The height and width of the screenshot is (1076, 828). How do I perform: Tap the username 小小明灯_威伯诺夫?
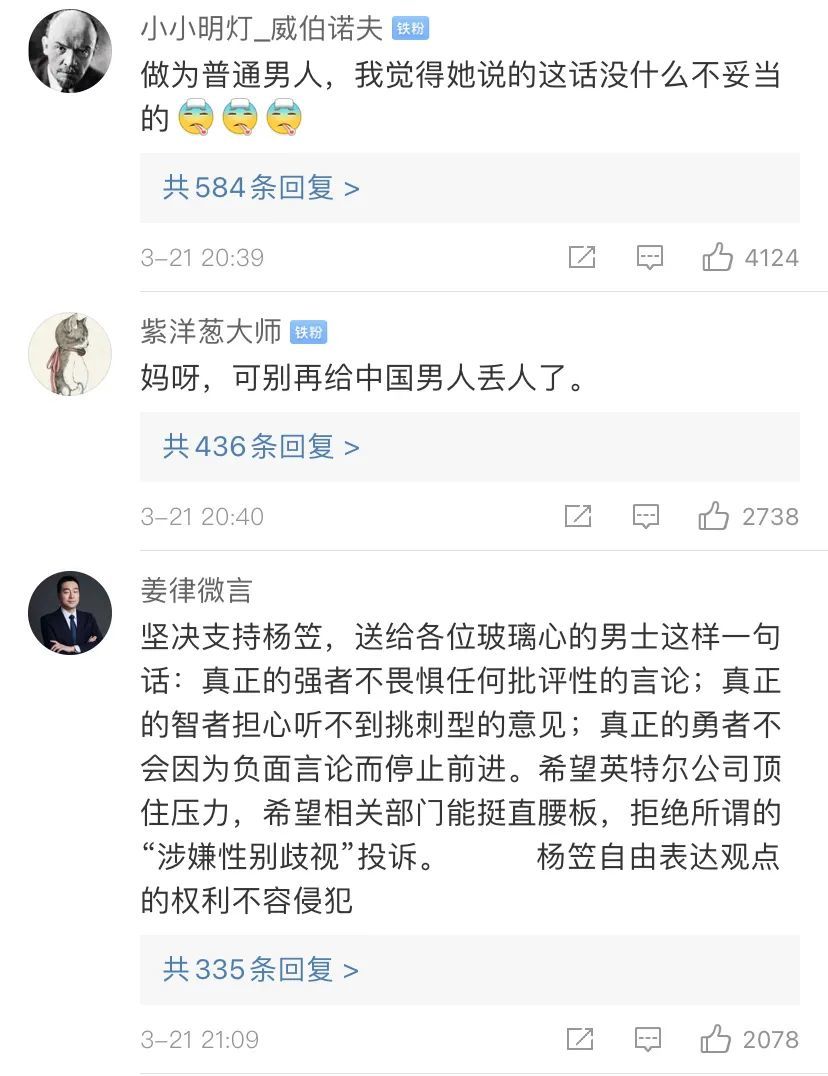[x=262, y=28]
